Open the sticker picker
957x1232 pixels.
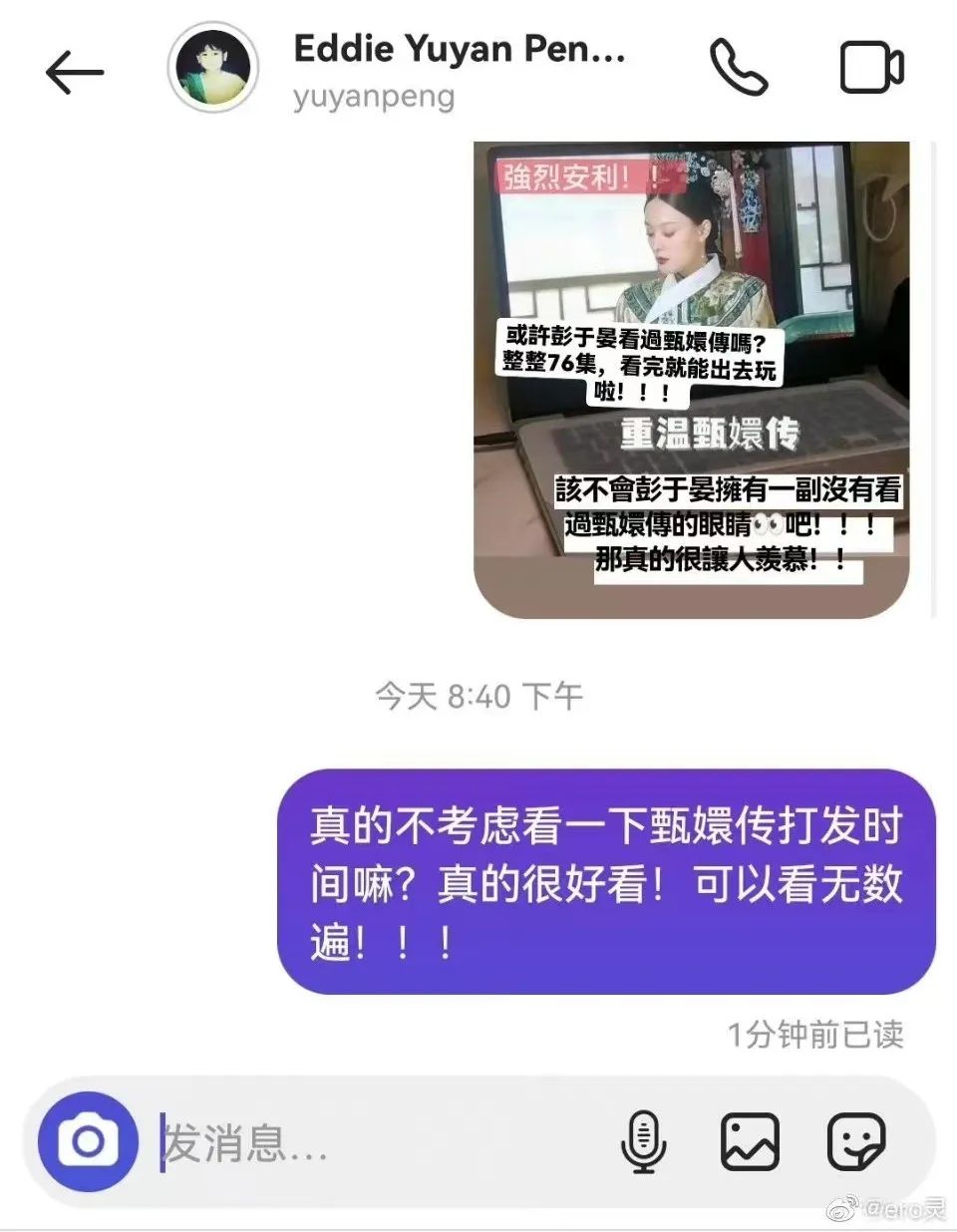coord(857,1141)
